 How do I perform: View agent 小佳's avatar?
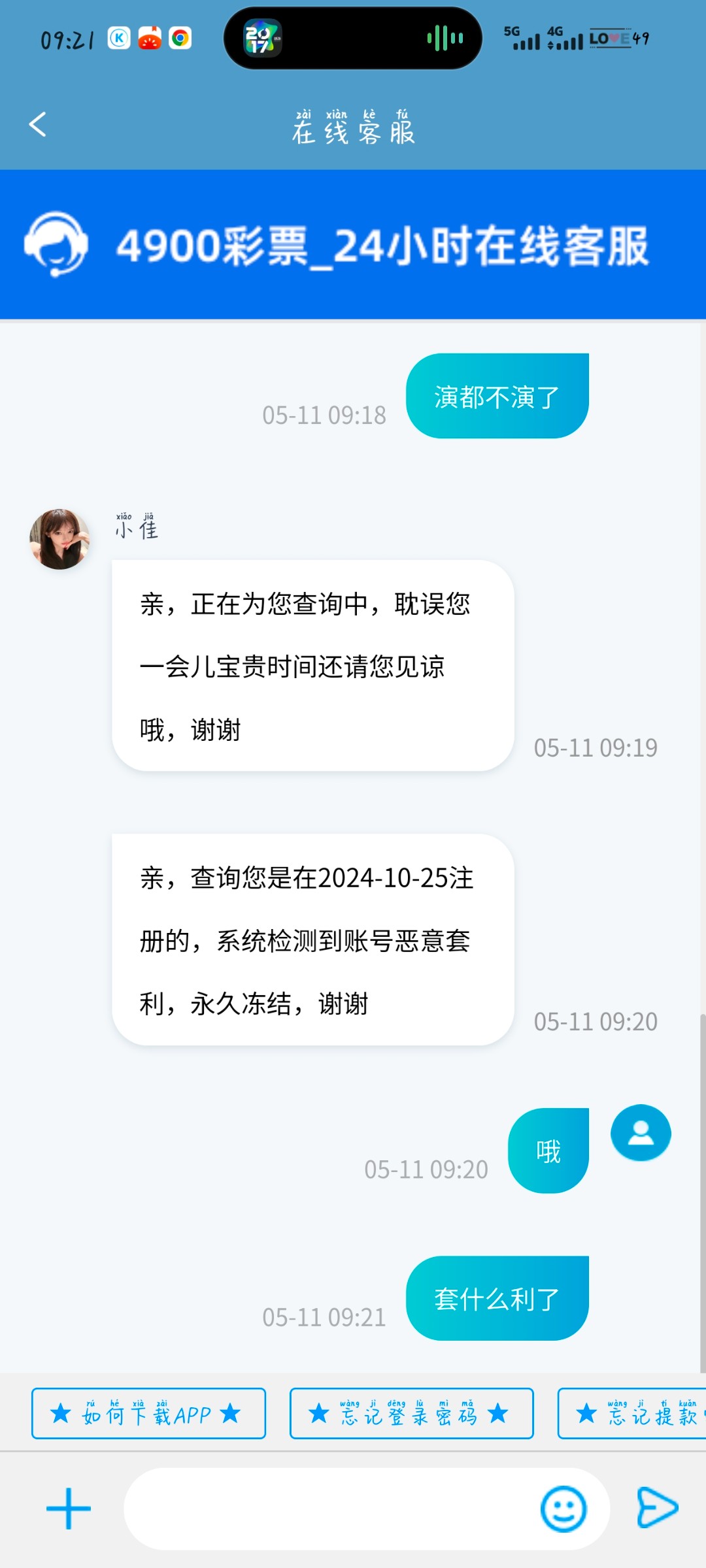pyautogui.click(x=59, y=539)
